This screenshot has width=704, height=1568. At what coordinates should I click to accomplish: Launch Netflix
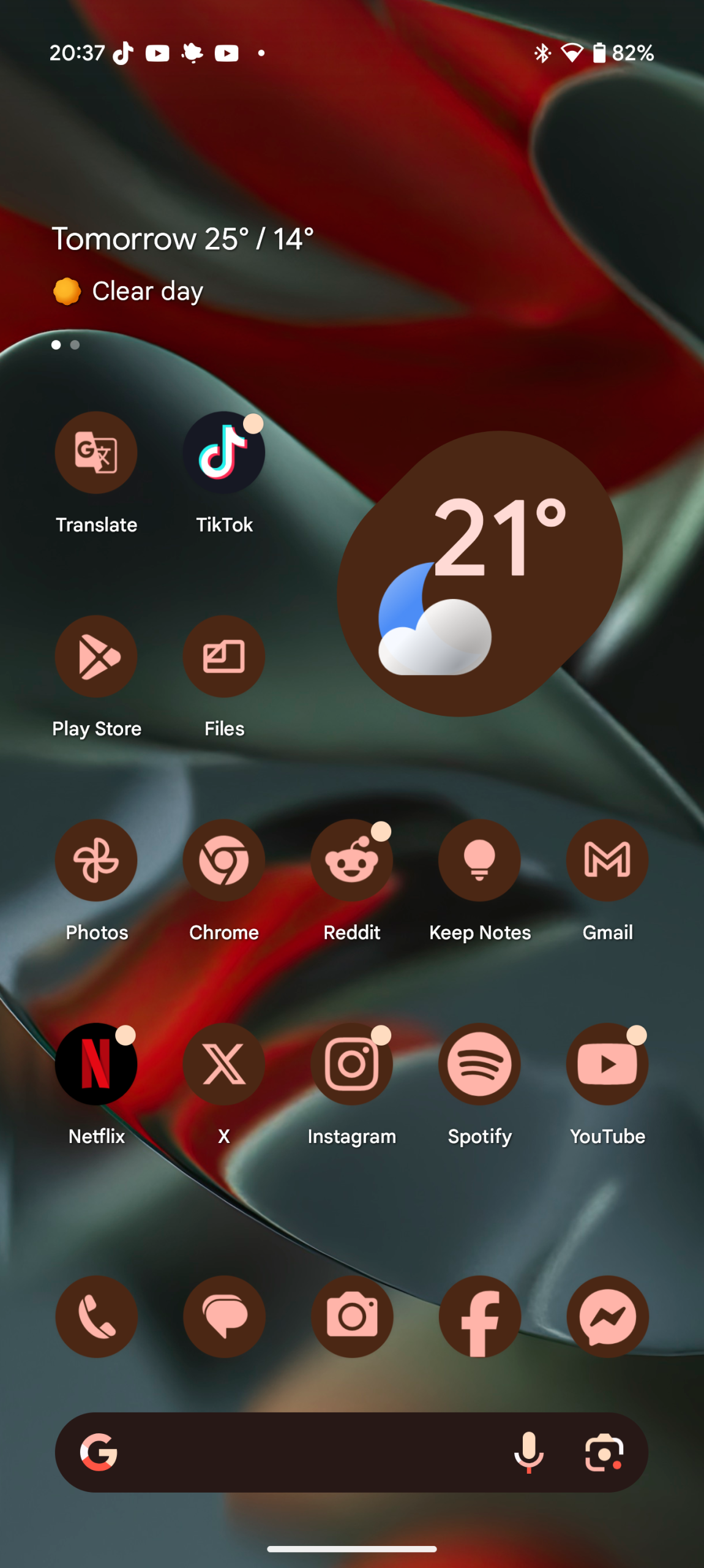pyautogui.click(x=96, y=1065)
